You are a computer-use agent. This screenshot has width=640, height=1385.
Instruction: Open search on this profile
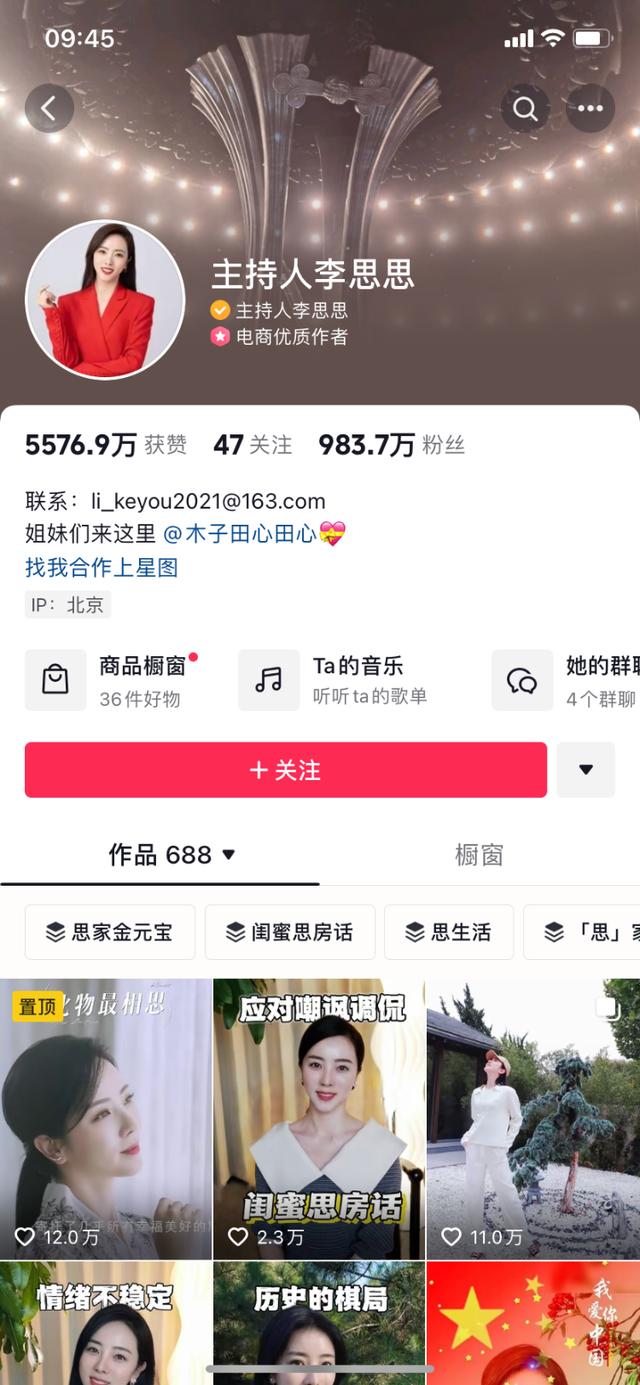[x=526, y=108]
